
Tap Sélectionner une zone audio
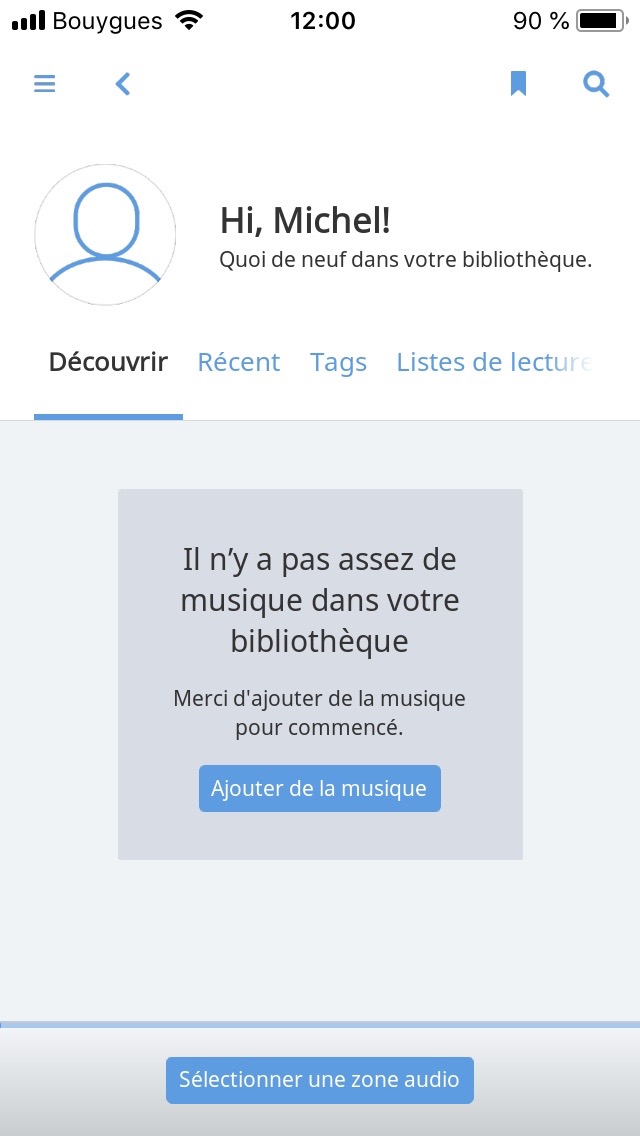pos(320,1080)
